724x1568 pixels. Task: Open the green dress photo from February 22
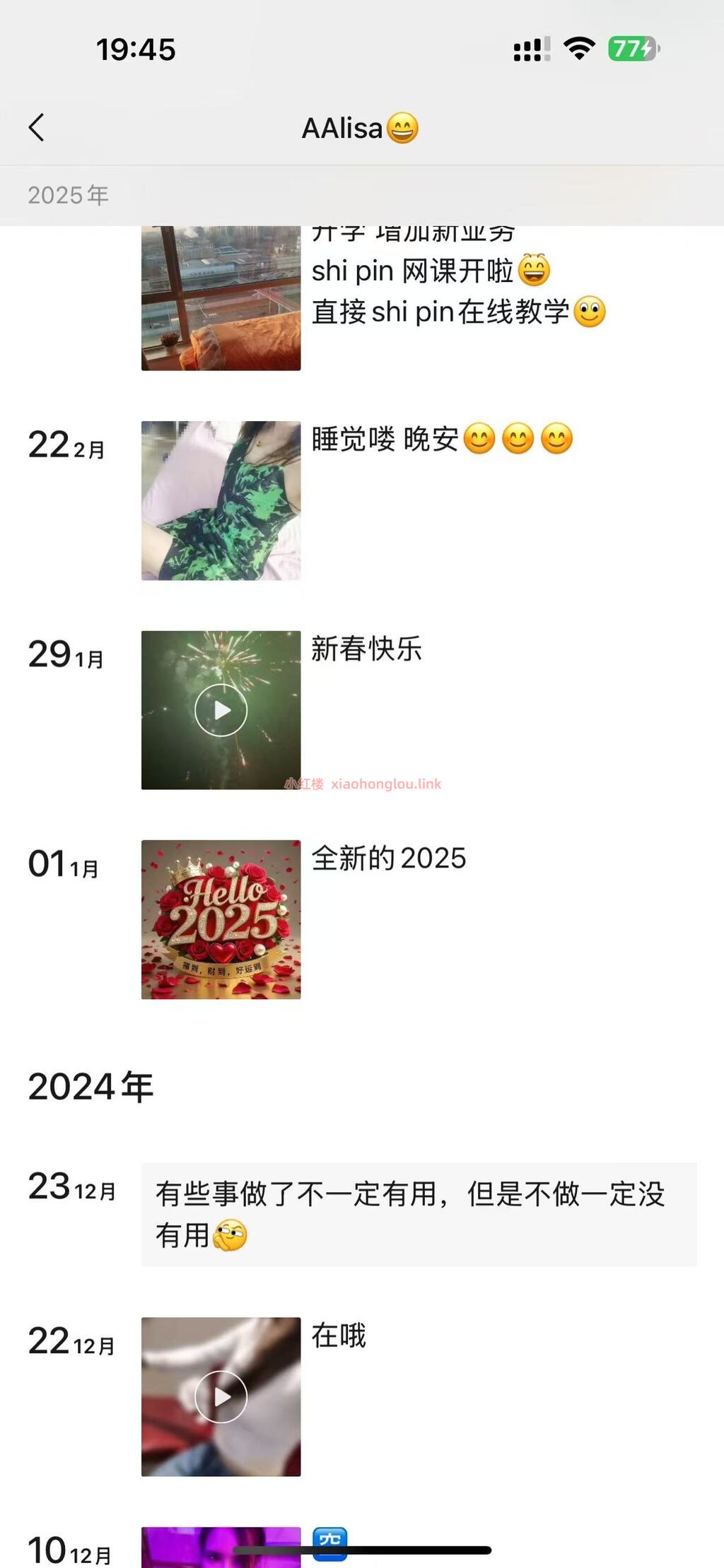221,502
